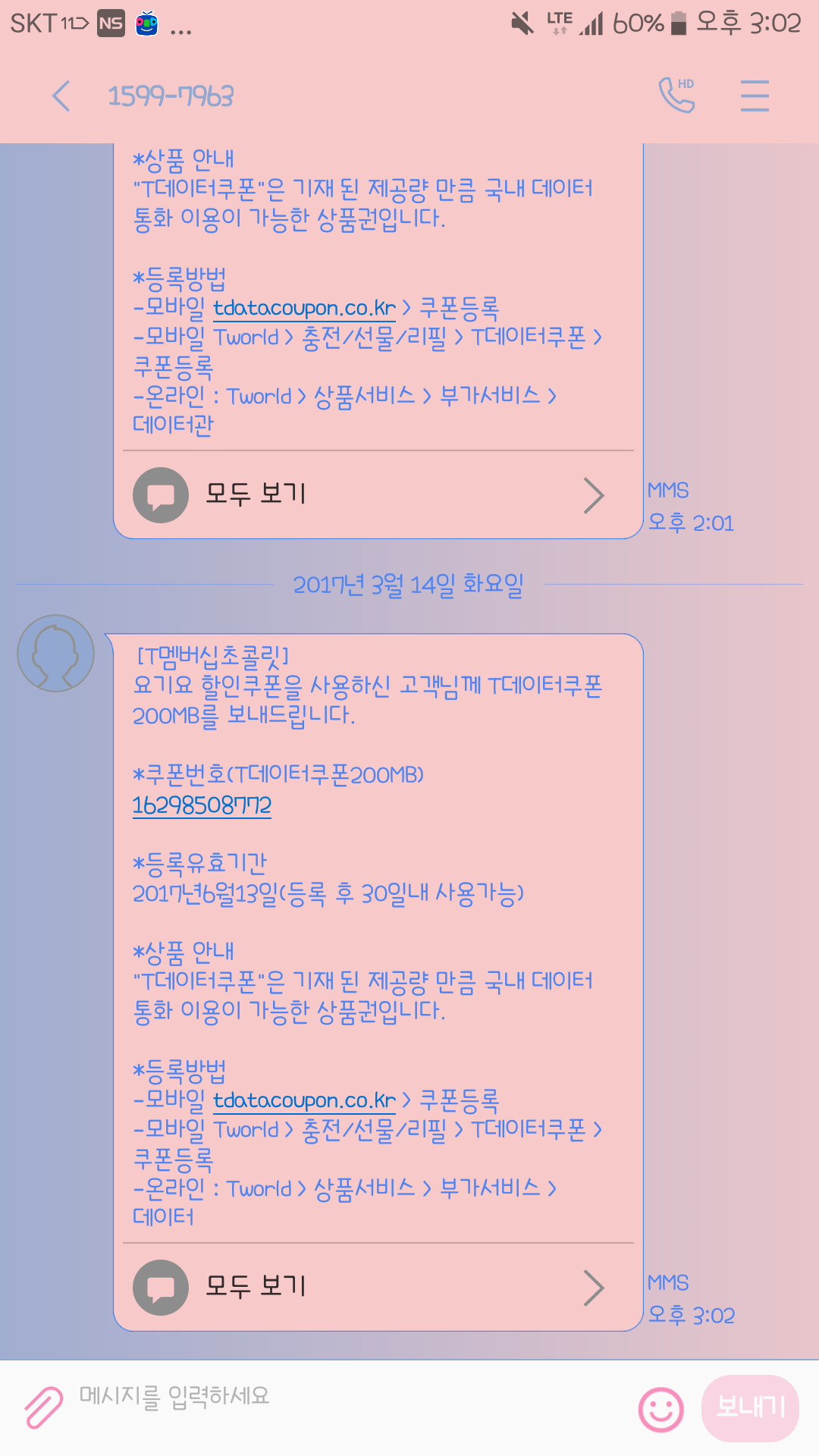Go back from the 1599-7963 conversation
This screenshot has height=1456, width=819.
[61, 96]
